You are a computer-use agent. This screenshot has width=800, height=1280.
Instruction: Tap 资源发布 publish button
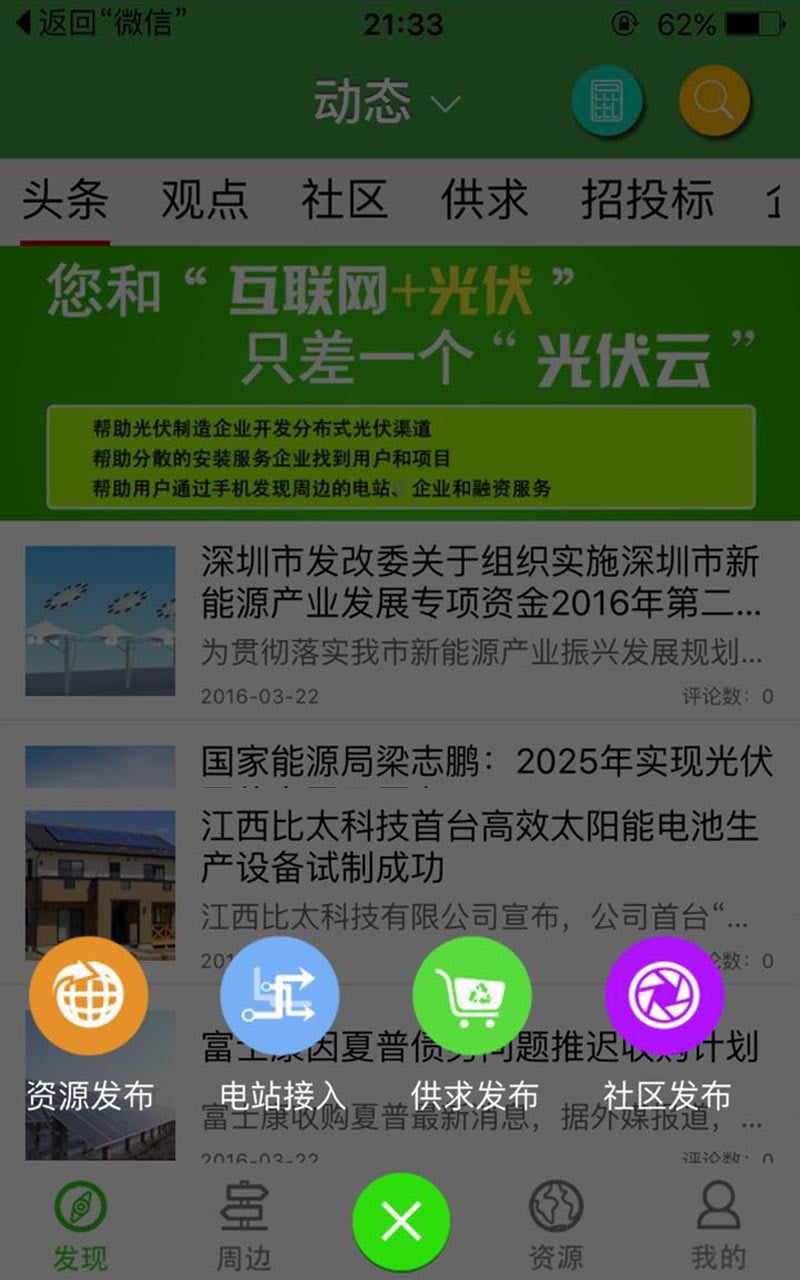tap(89, 996)
